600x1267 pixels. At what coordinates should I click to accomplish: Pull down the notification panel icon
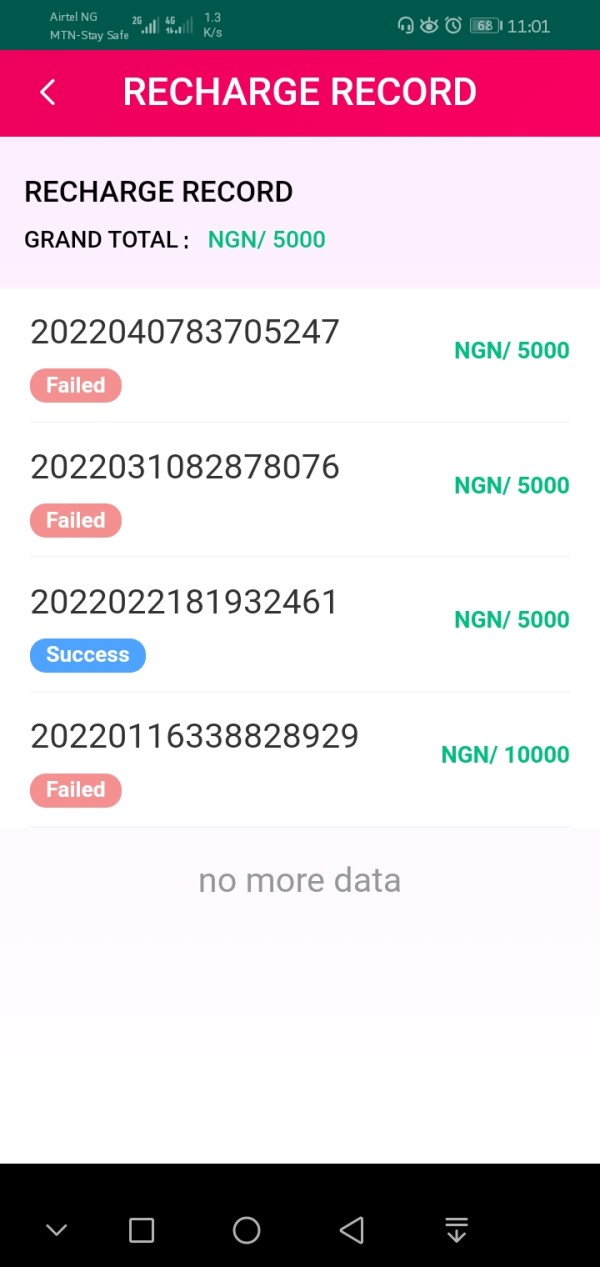click(x=456, y=1230)
